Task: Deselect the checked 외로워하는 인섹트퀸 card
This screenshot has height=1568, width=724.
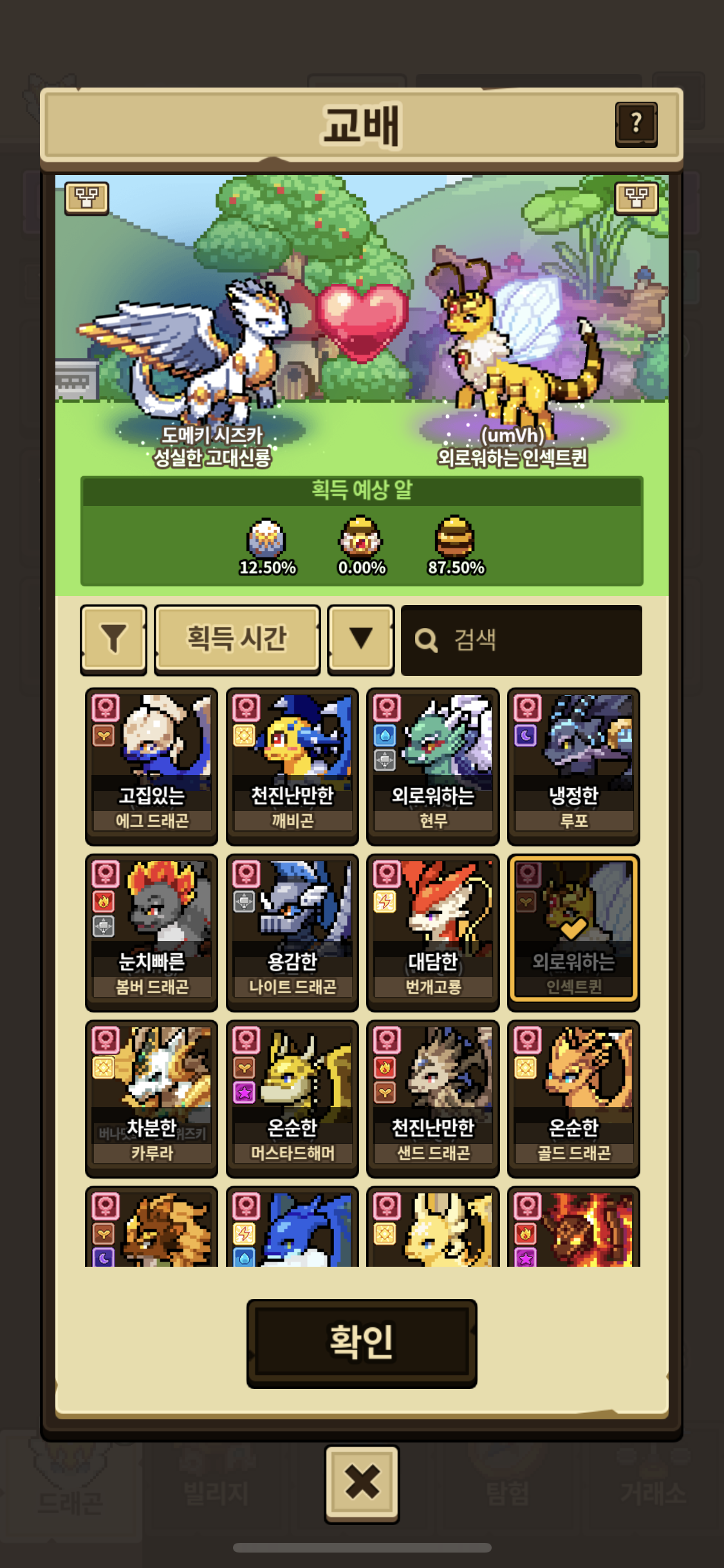Action: click(x=573, y=932)
